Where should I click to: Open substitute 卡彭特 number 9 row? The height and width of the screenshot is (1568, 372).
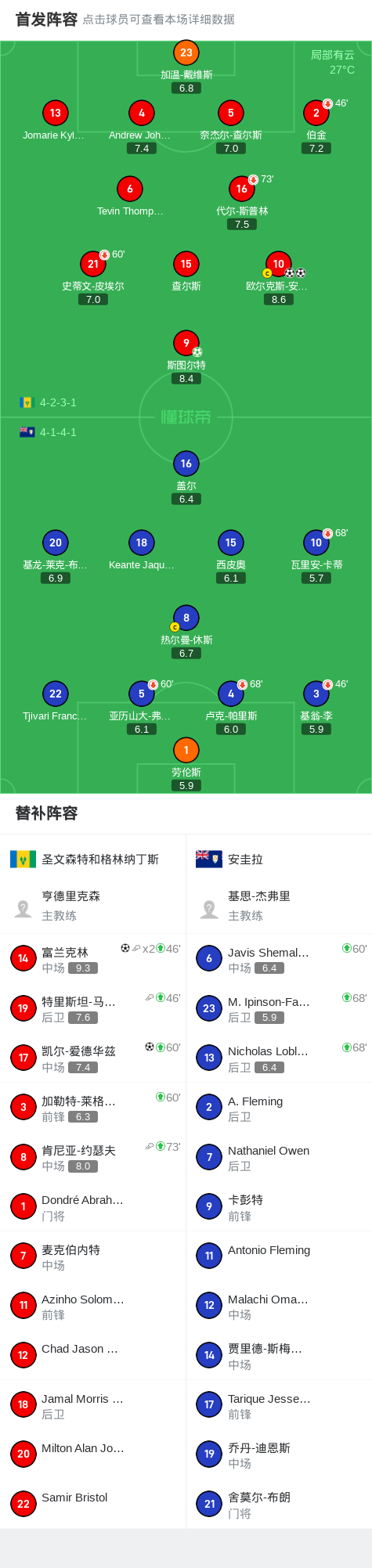[279, 1207]
